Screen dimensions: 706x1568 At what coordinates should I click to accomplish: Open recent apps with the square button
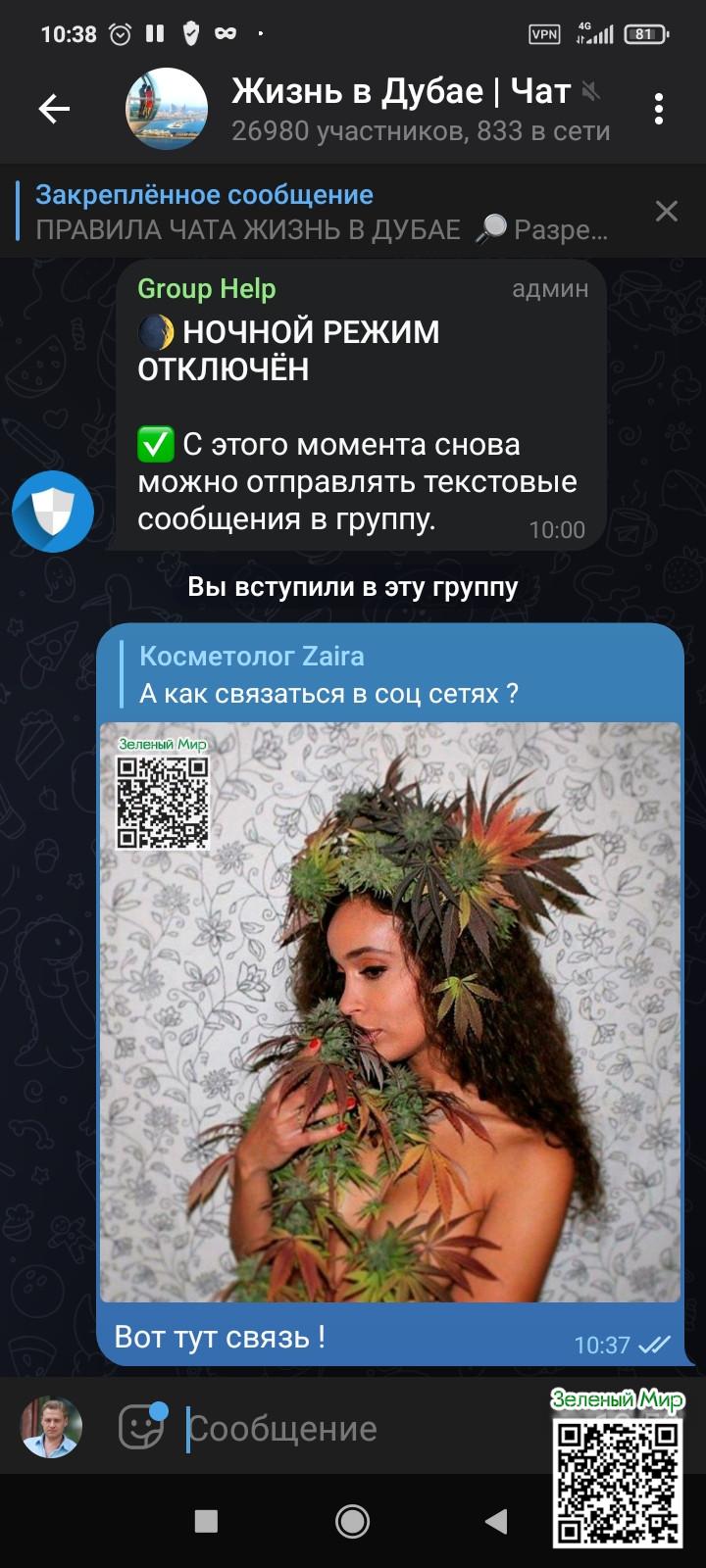point(206,1521)
